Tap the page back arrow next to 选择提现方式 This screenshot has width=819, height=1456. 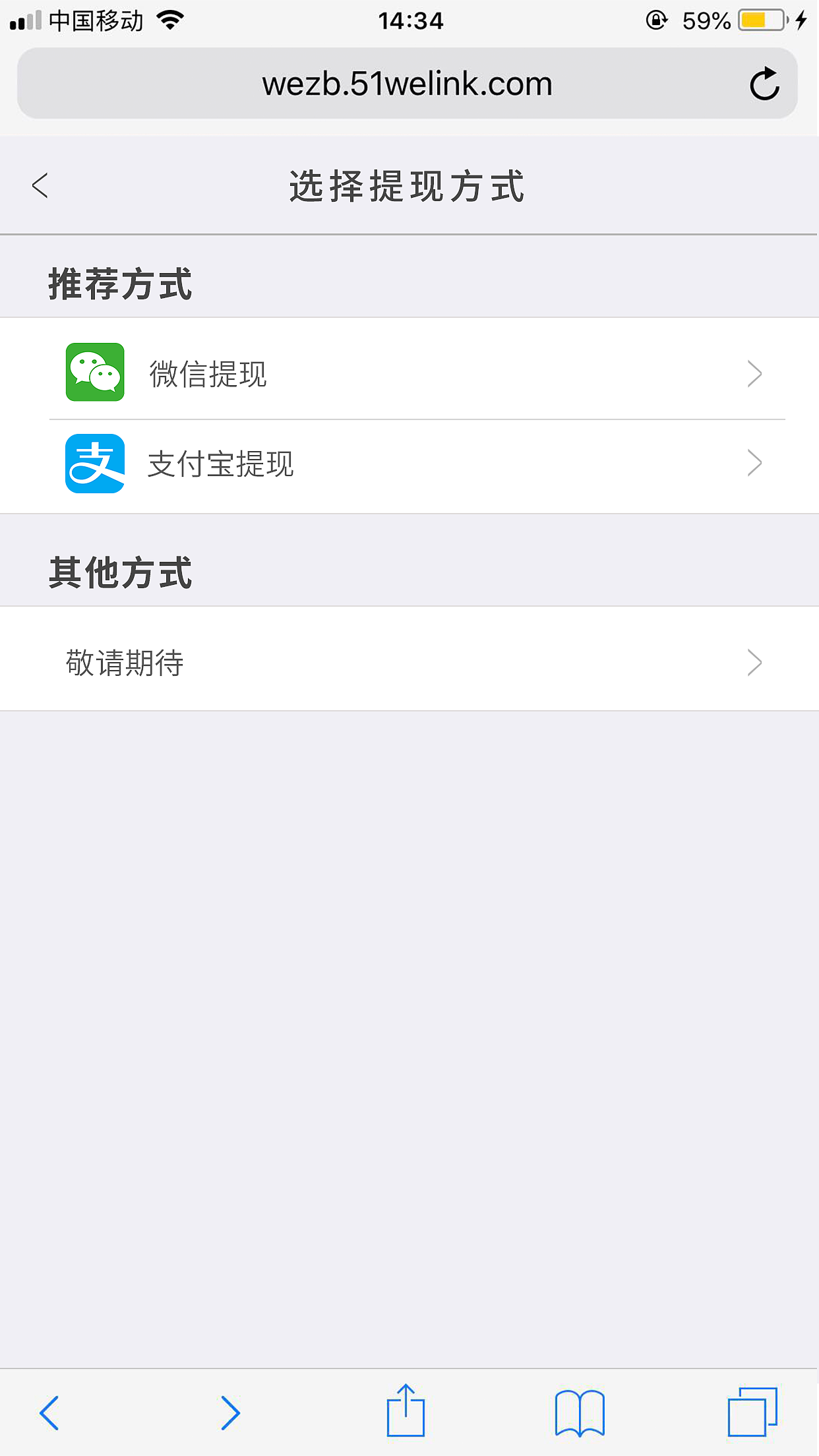tap(40, 187)
